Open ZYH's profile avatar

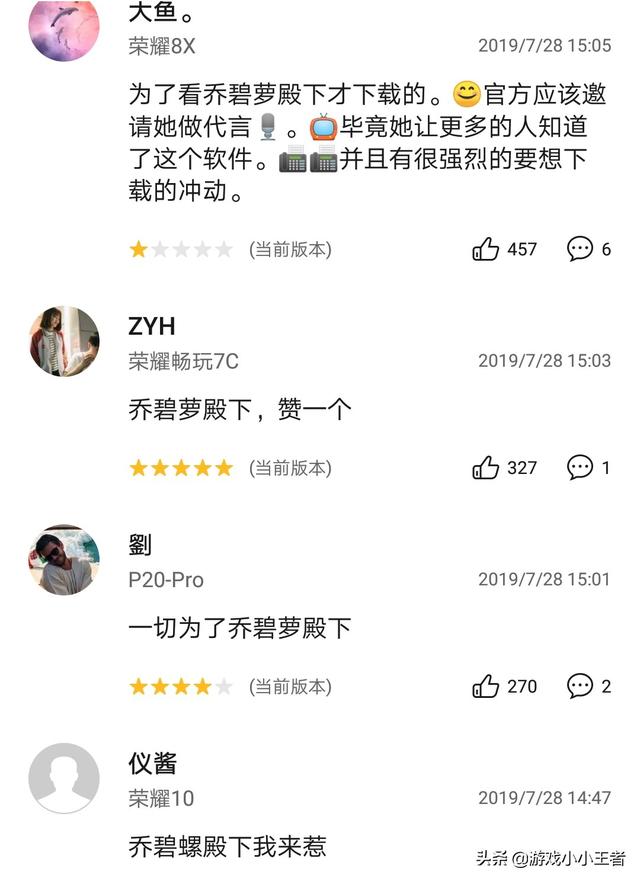click(x=64, y=342)
